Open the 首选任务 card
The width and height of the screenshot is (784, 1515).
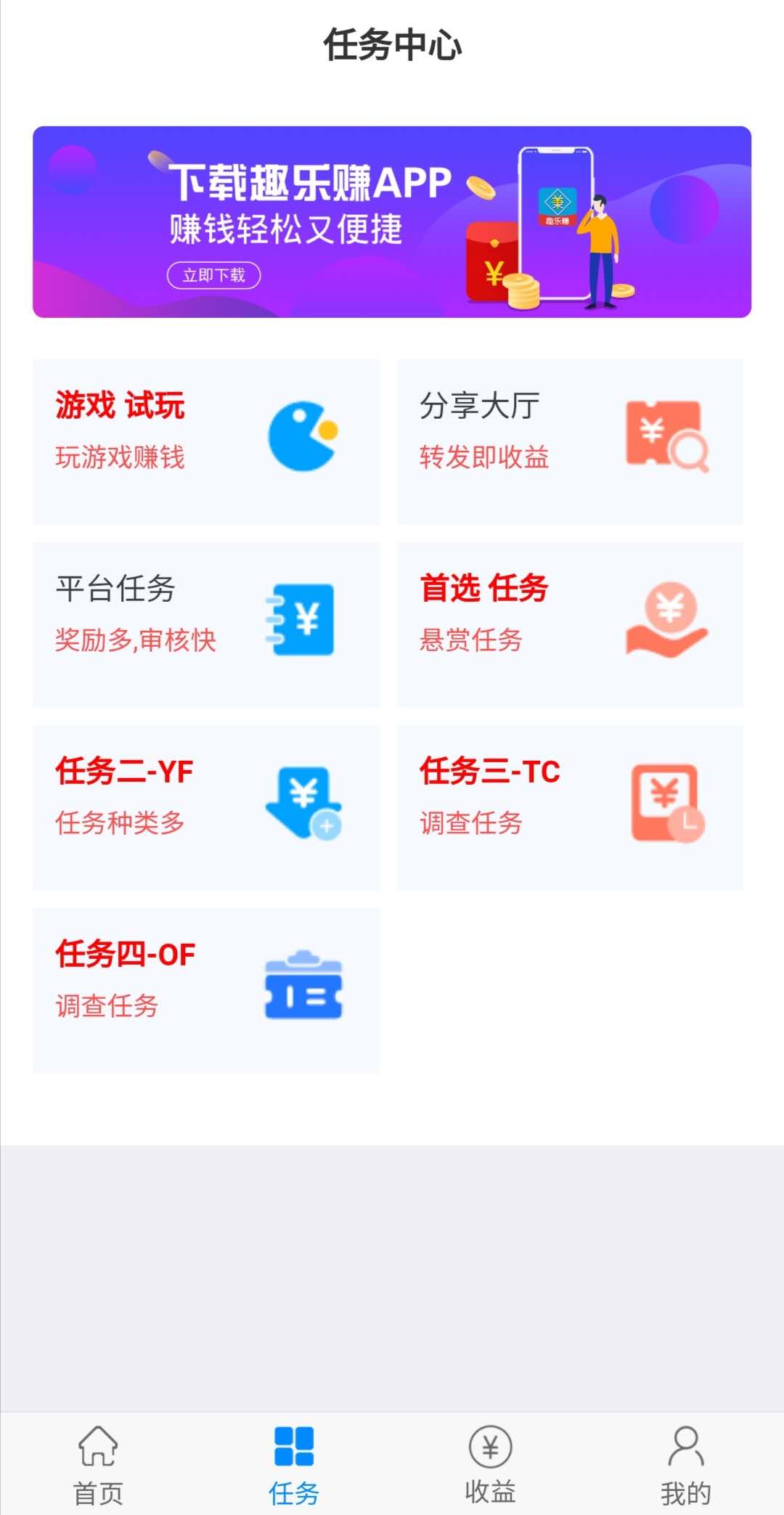click(x=570, y=624)
